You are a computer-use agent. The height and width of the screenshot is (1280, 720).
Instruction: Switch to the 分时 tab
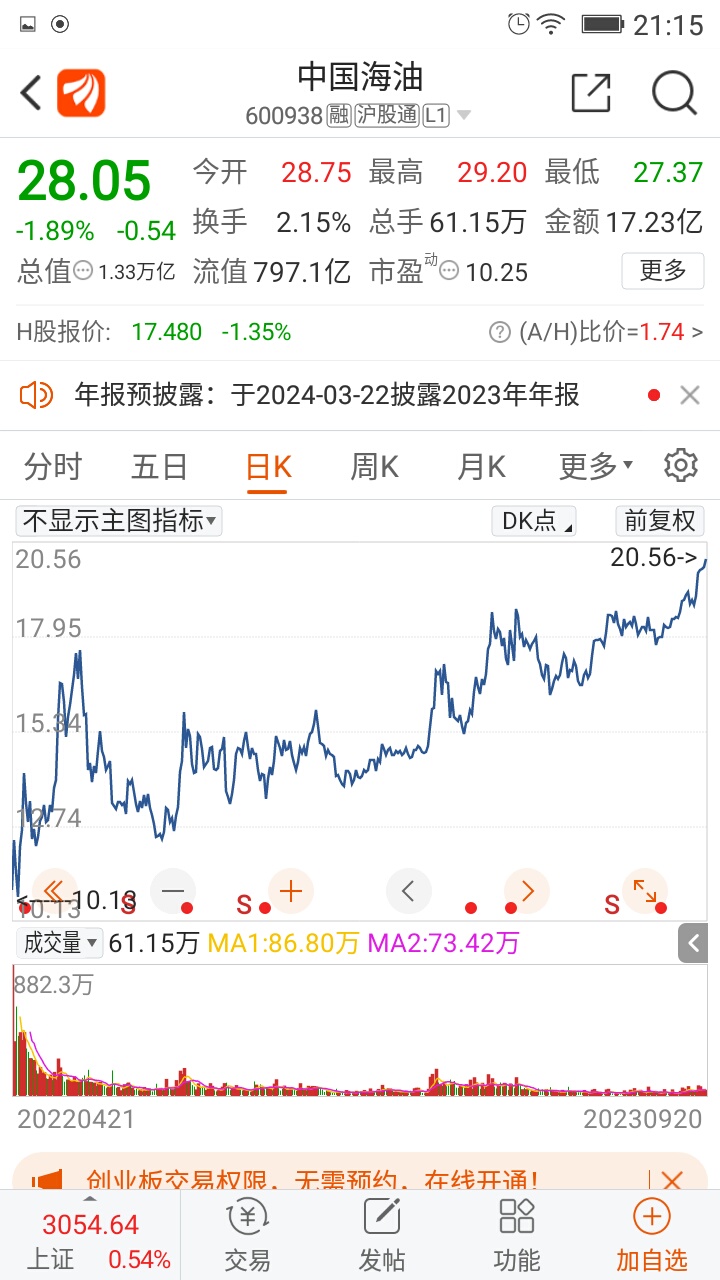52,465
